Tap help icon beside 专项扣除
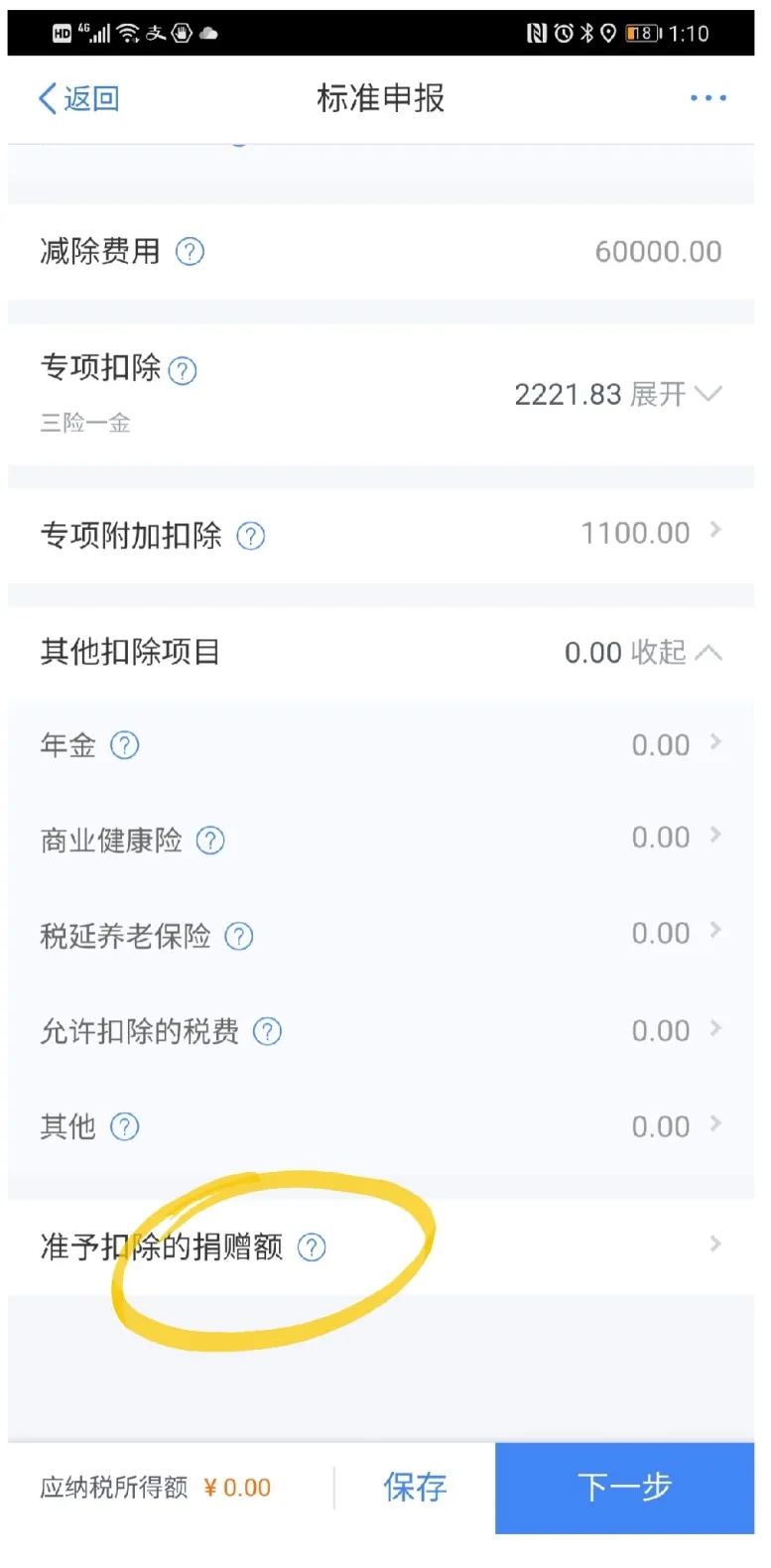The image size is (771, 1568). pos(183,371)
